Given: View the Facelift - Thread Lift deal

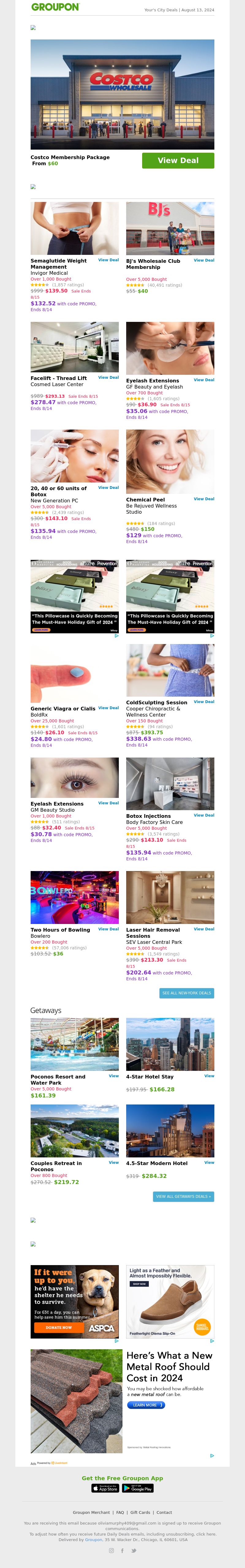Looking at the screenshot, I should (108, 378).
